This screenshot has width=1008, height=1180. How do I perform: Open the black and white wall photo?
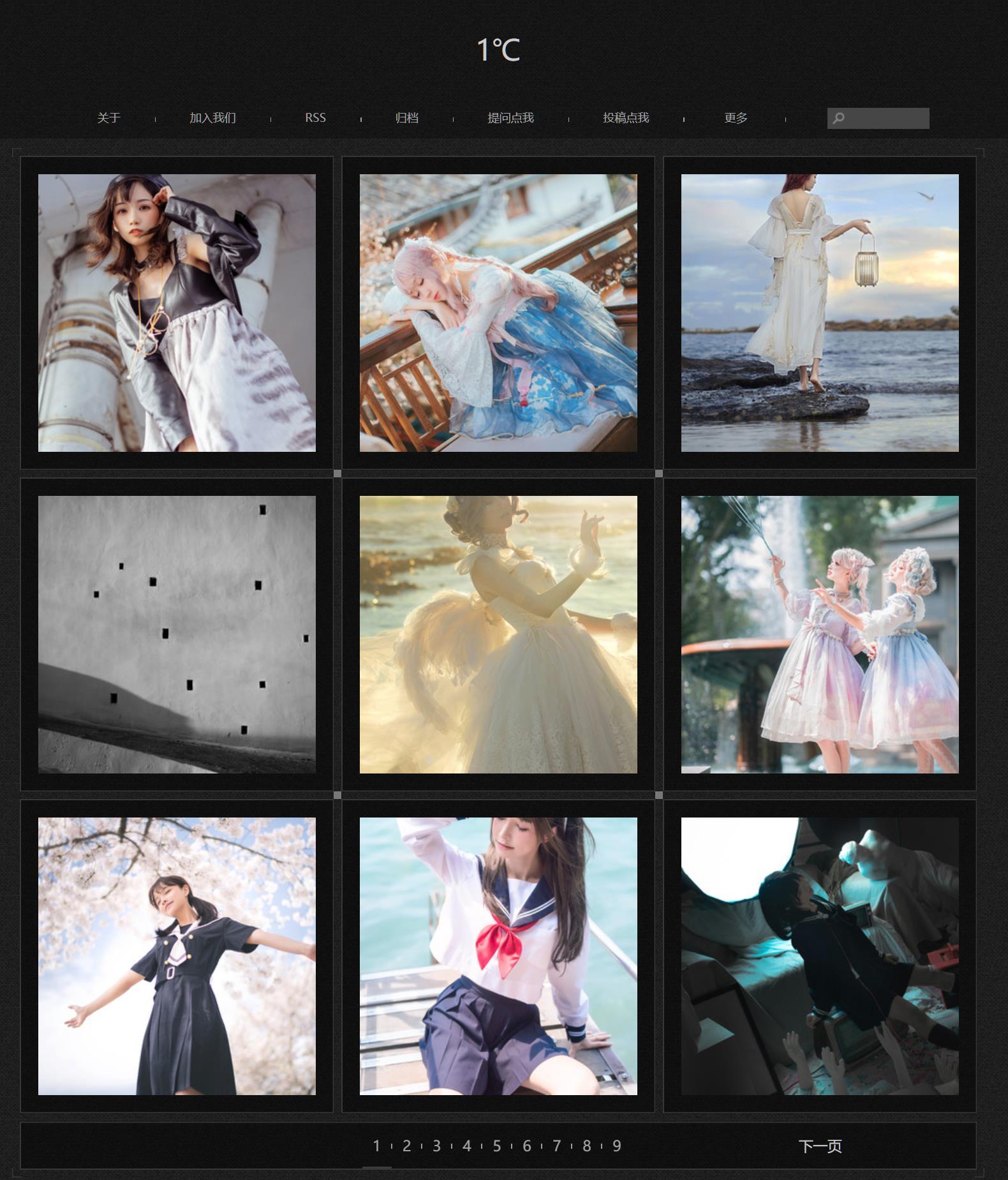click(x=177, y=634)
